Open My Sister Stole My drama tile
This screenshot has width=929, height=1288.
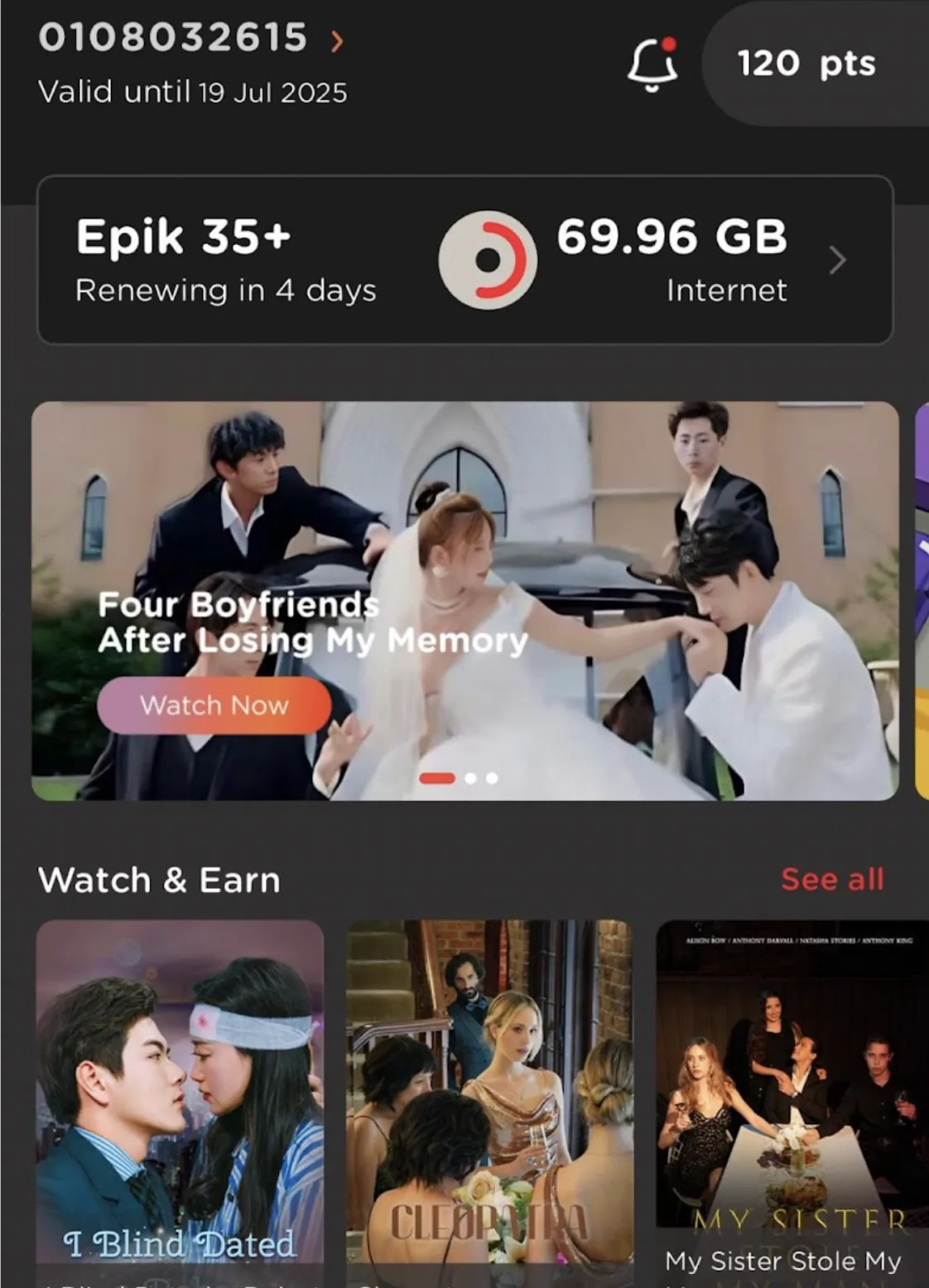click(791, 1101)
